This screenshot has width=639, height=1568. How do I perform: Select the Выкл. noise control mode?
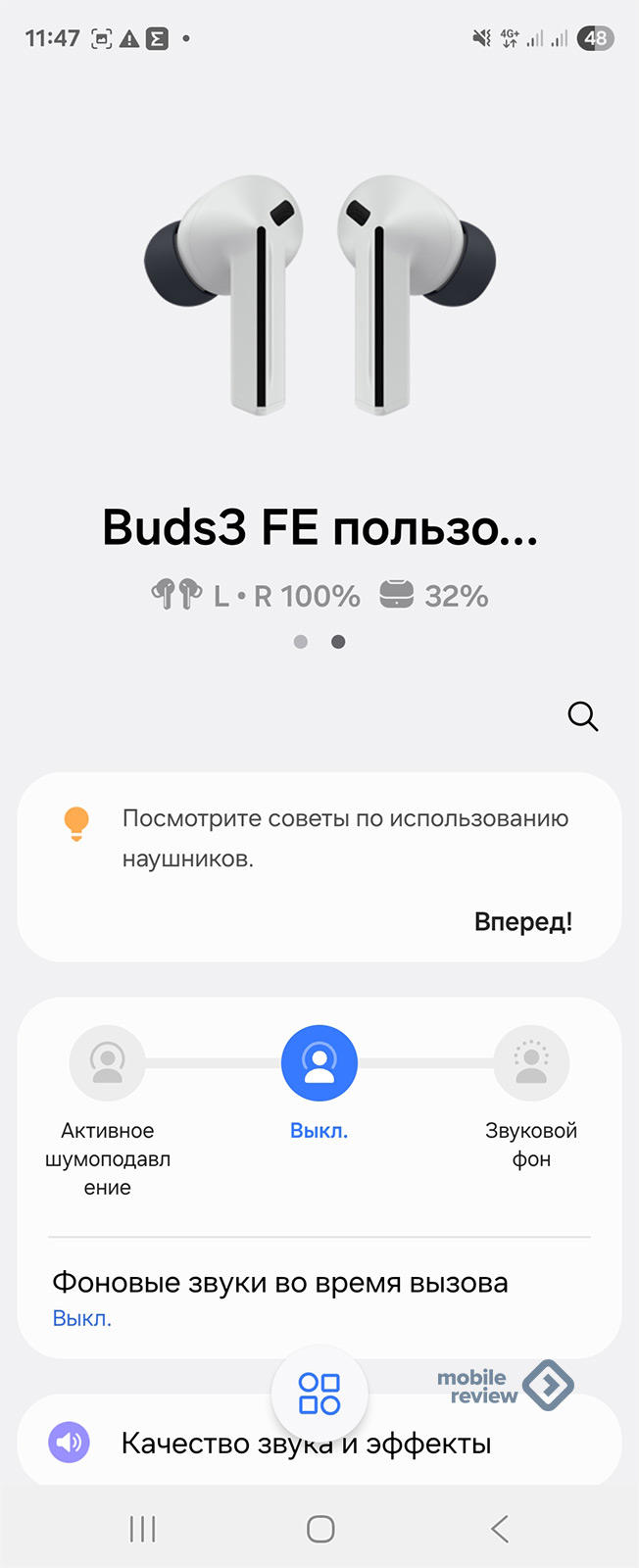319,1063
